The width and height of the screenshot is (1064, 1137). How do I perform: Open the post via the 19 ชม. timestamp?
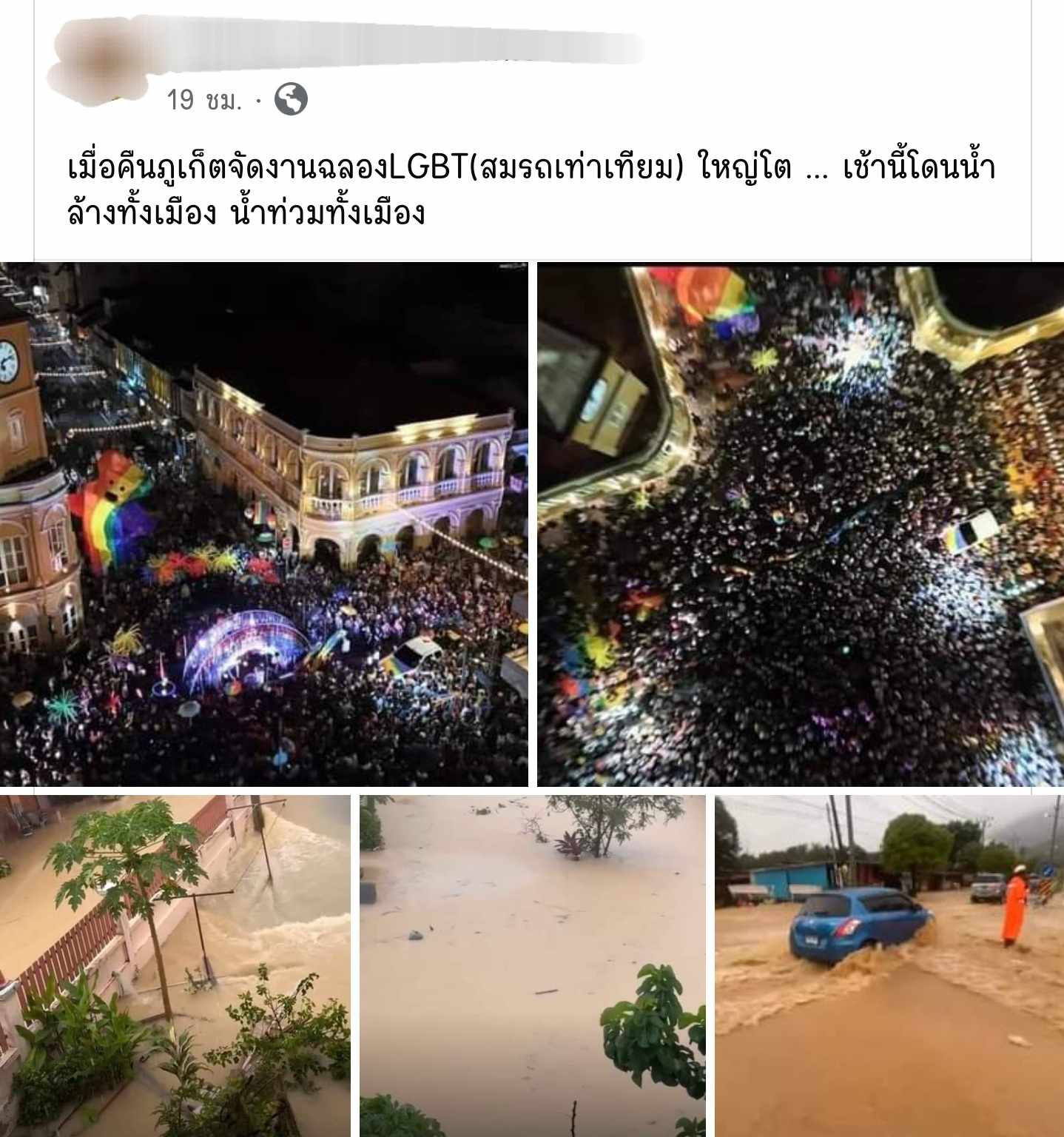pos(204,100)
